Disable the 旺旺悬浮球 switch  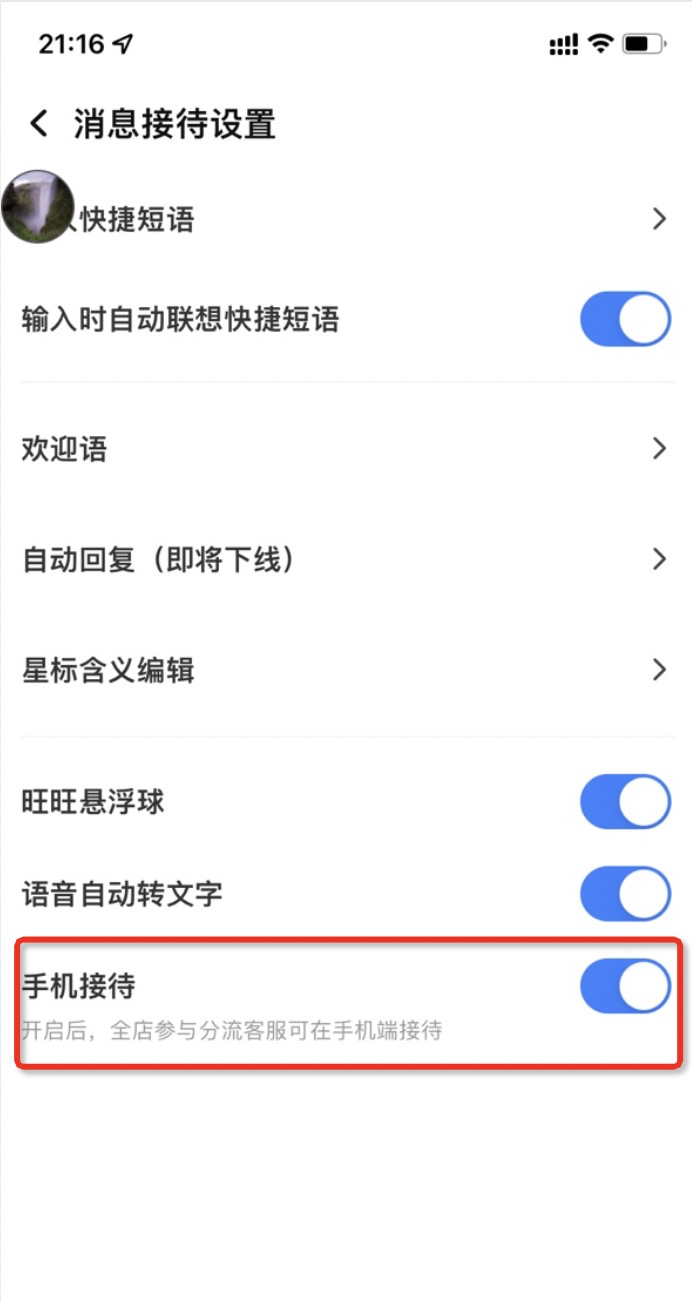click(625, 801)
